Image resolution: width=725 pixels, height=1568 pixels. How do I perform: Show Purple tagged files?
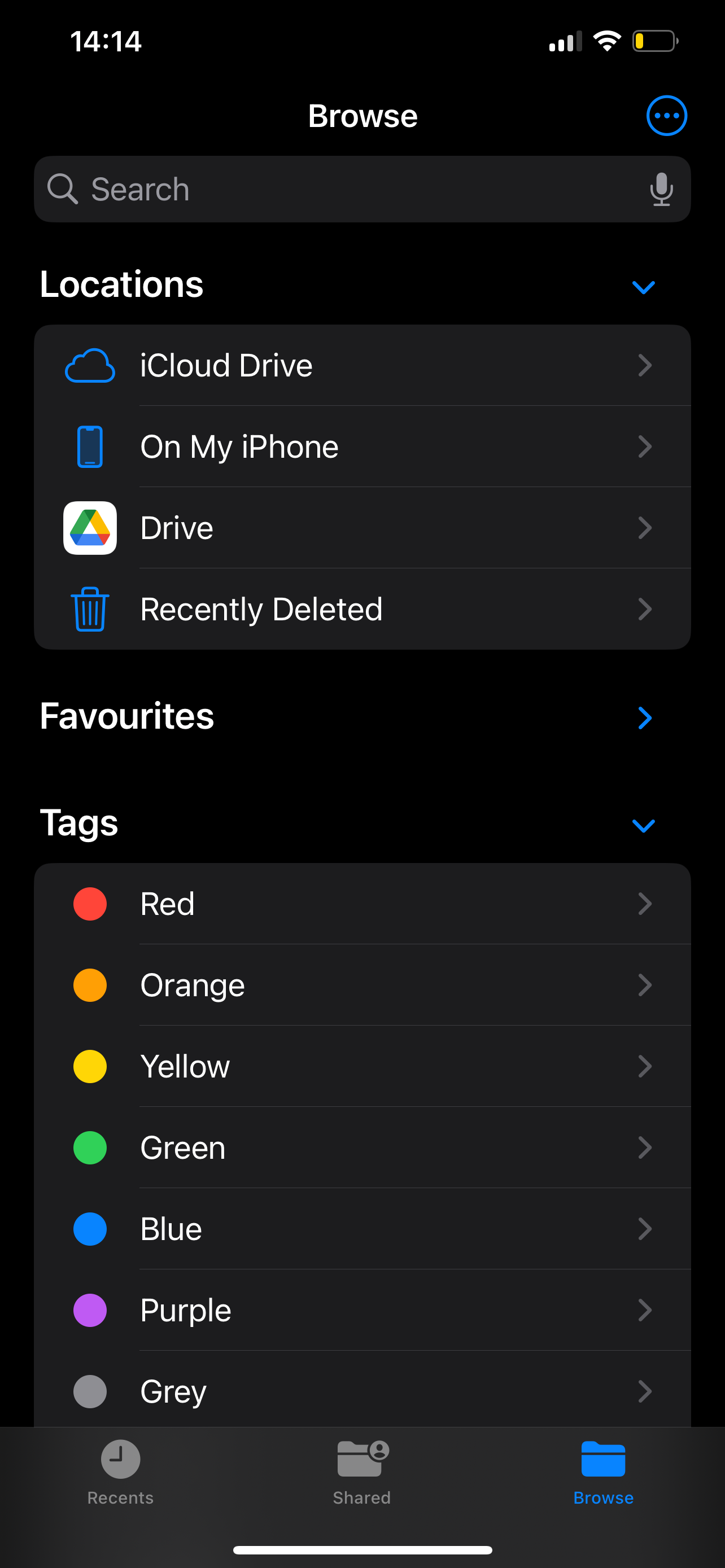[362, 1310]
